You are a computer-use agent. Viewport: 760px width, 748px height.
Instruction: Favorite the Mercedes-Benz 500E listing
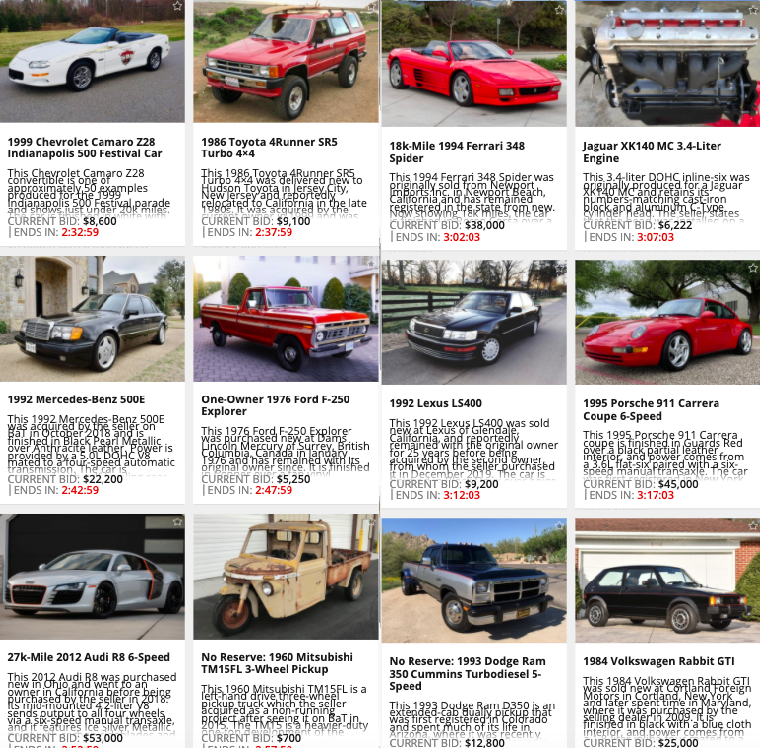(x=177, y=264)
